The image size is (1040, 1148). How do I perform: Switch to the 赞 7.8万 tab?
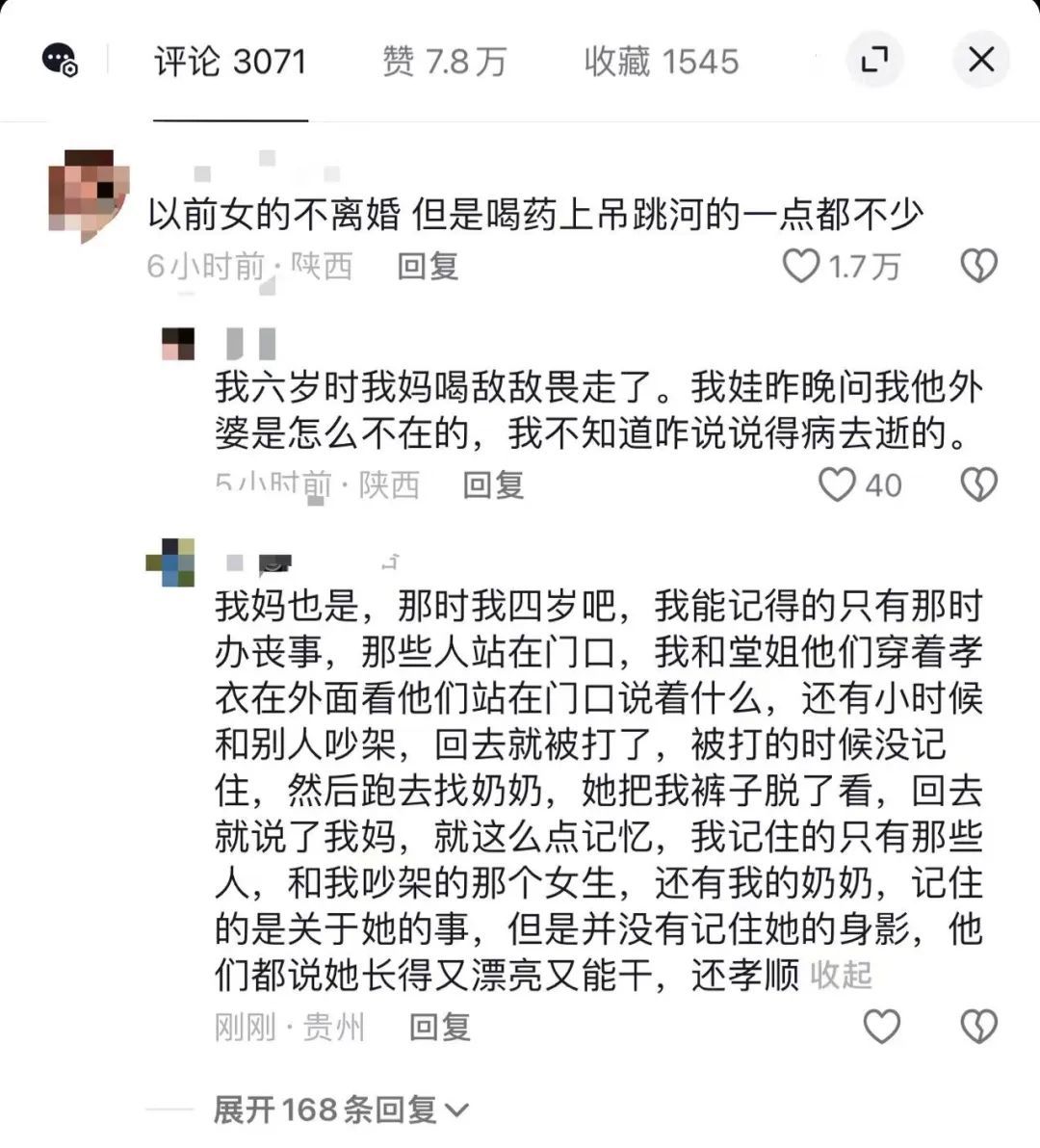point(444,62)
